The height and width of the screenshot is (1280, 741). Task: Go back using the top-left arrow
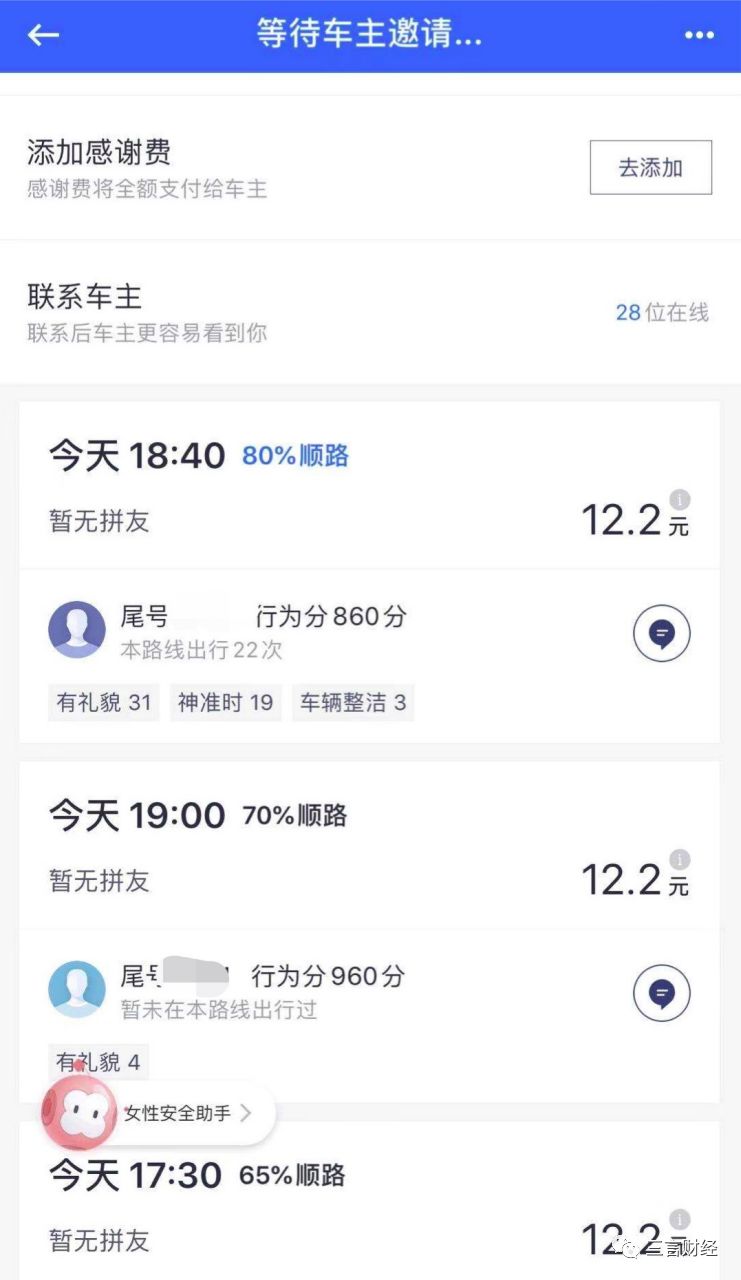click(43, 35)
